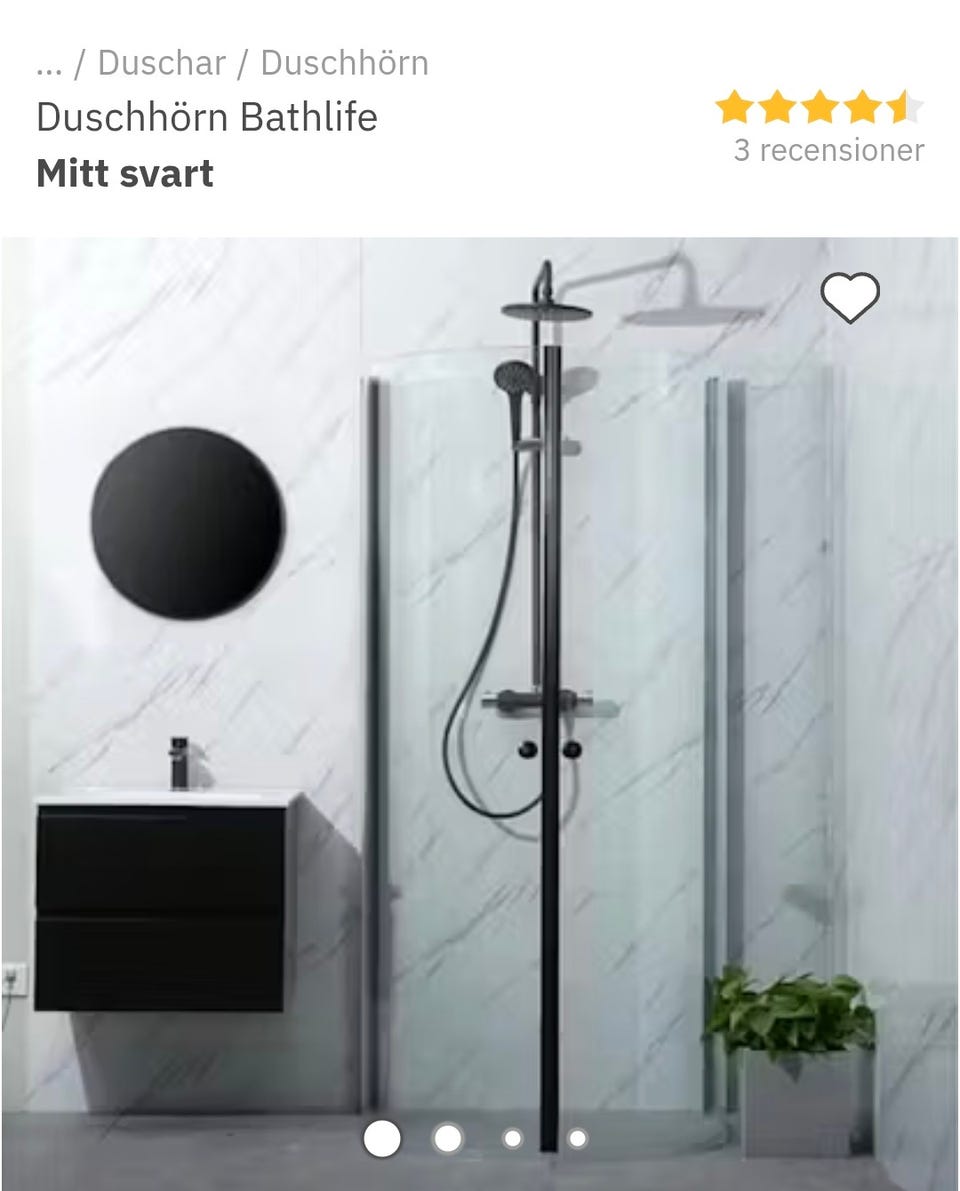Click the product title Duschhörn Bathlife
The image size is (960, 1191).
pos(206,117)
